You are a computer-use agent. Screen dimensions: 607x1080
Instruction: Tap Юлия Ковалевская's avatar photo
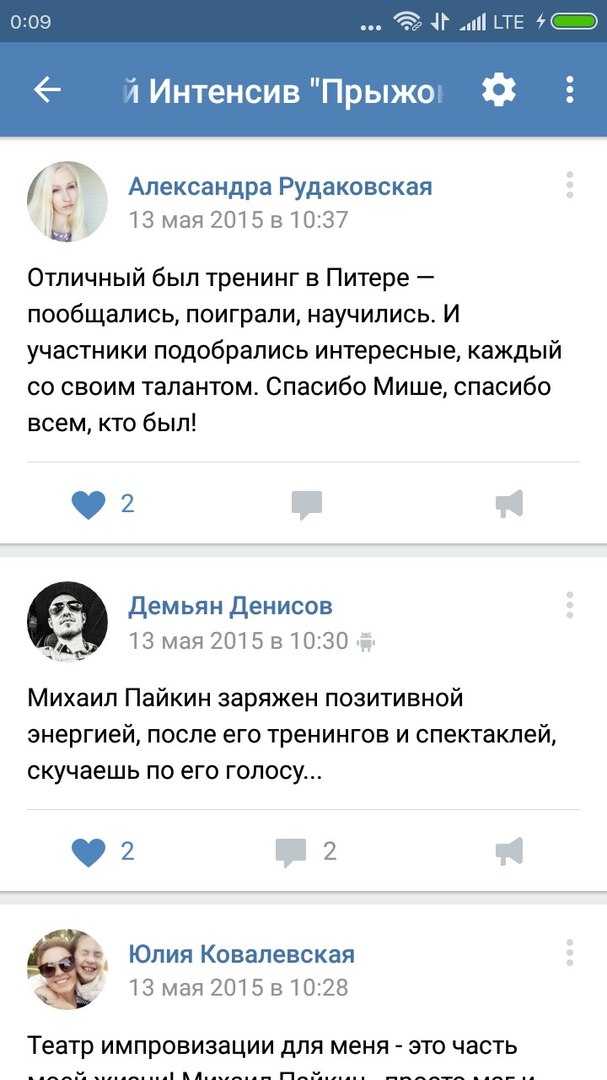(x=67, y=969)
